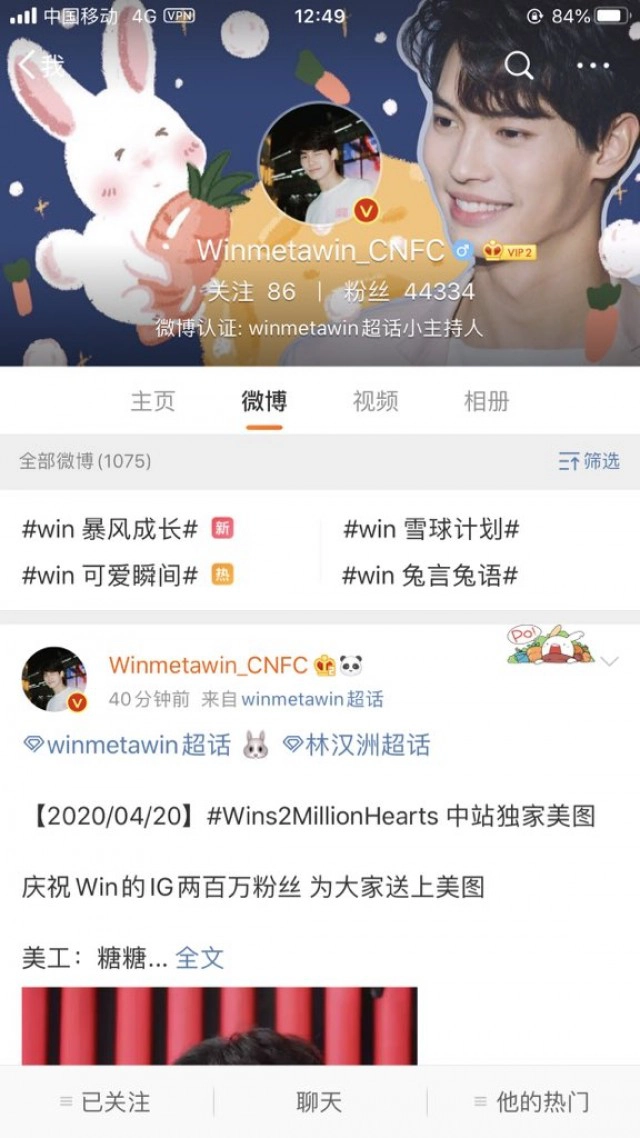Open the search icon in the header

tap(518, 66)
